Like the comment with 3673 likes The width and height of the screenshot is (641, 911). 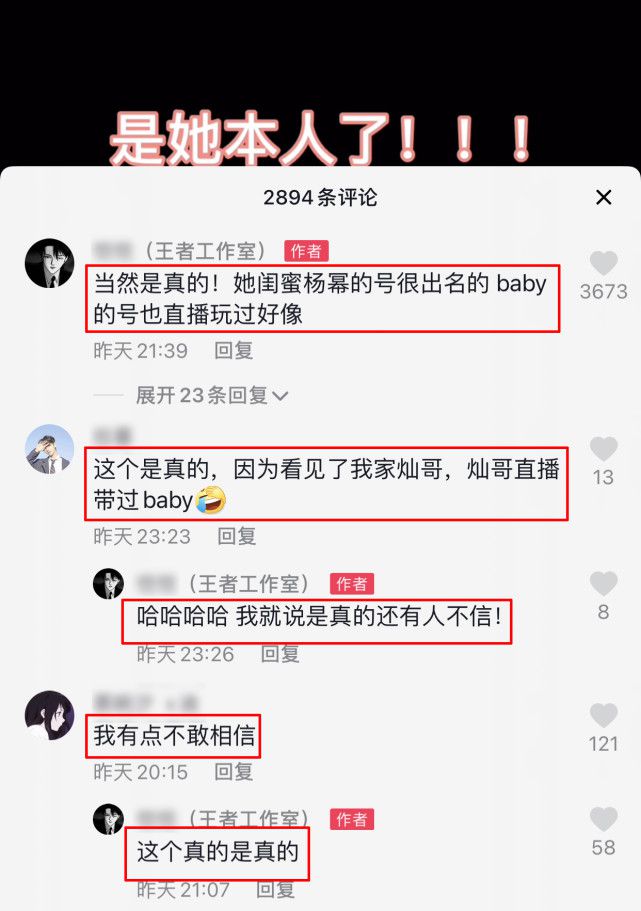(603, 264)
